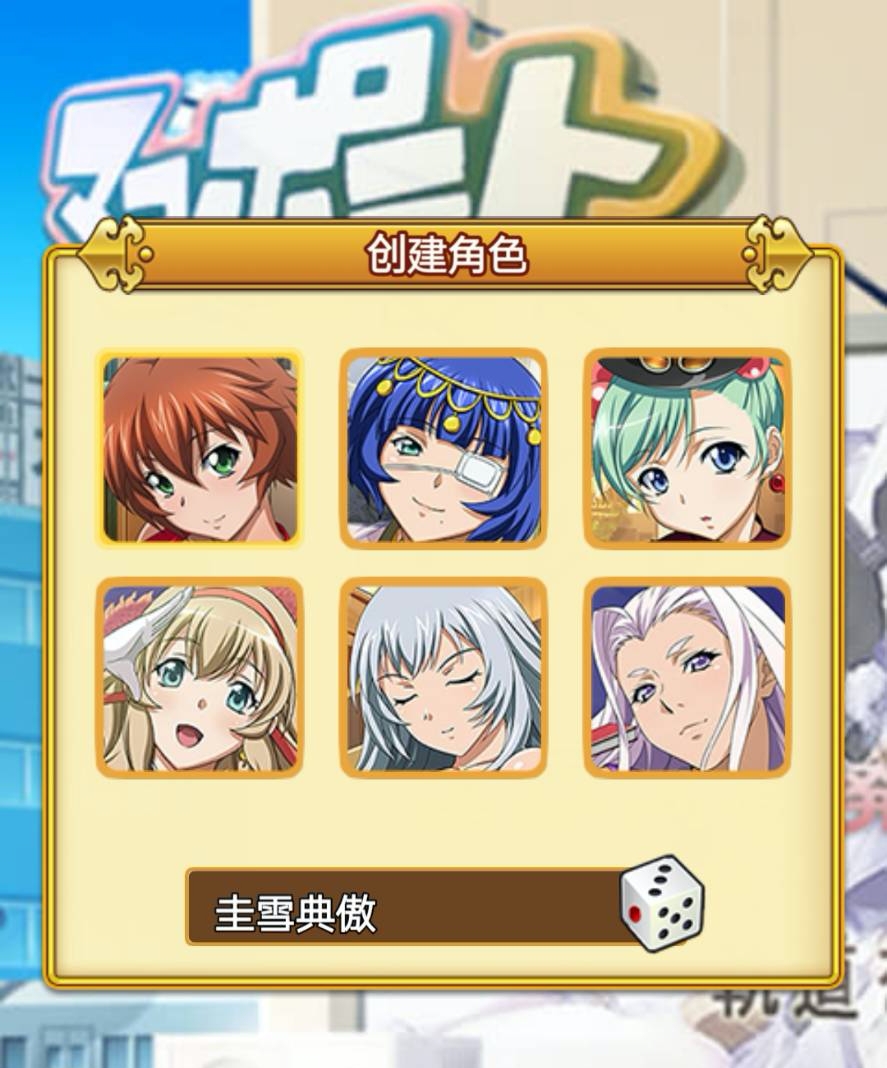
Task: Select the blonde character with headband
Action: pos(199,678)
